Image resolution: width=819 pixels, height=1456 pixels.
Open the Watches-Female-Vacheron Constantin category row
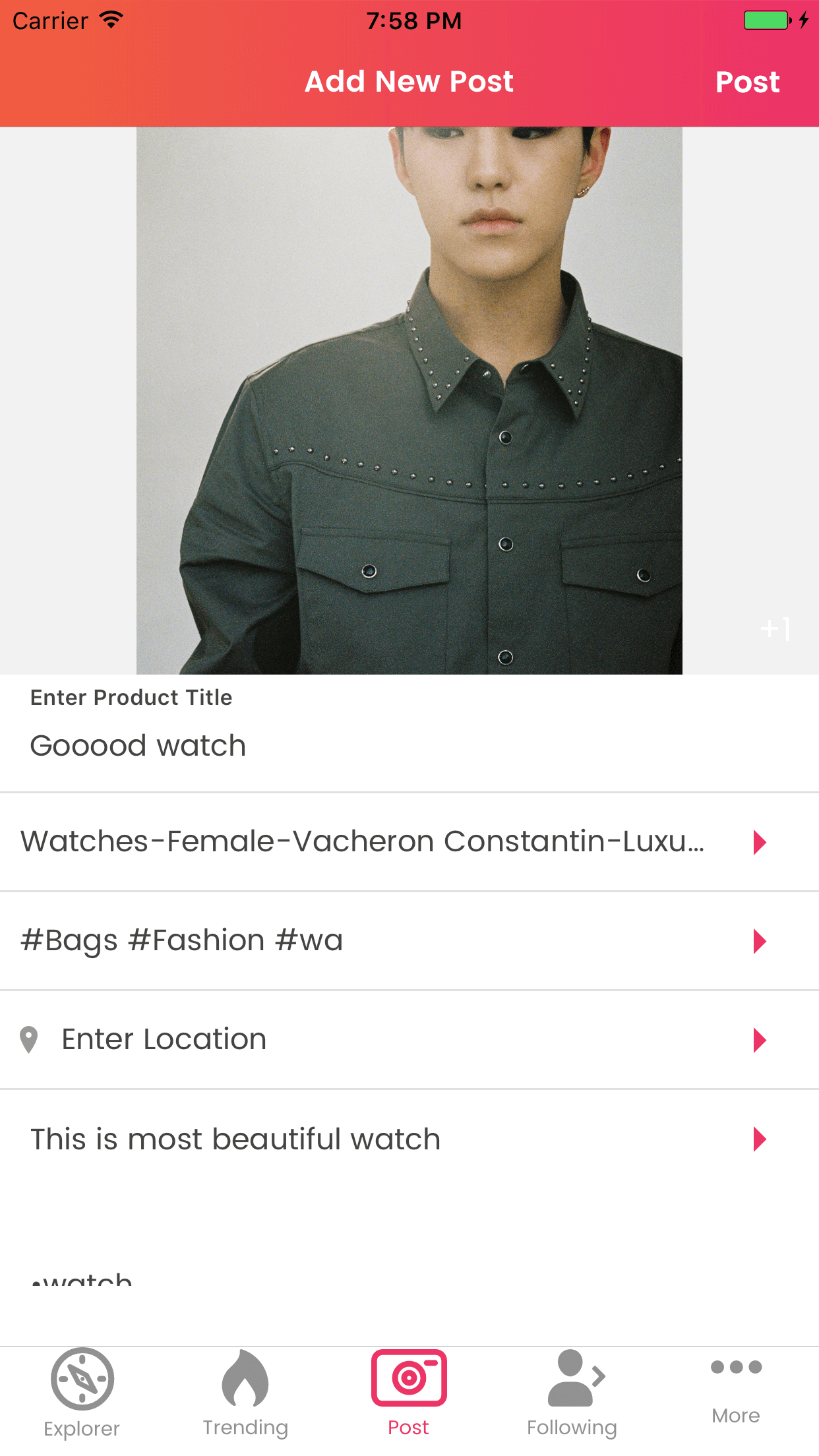pyautogui.click(x=409, y=842)
